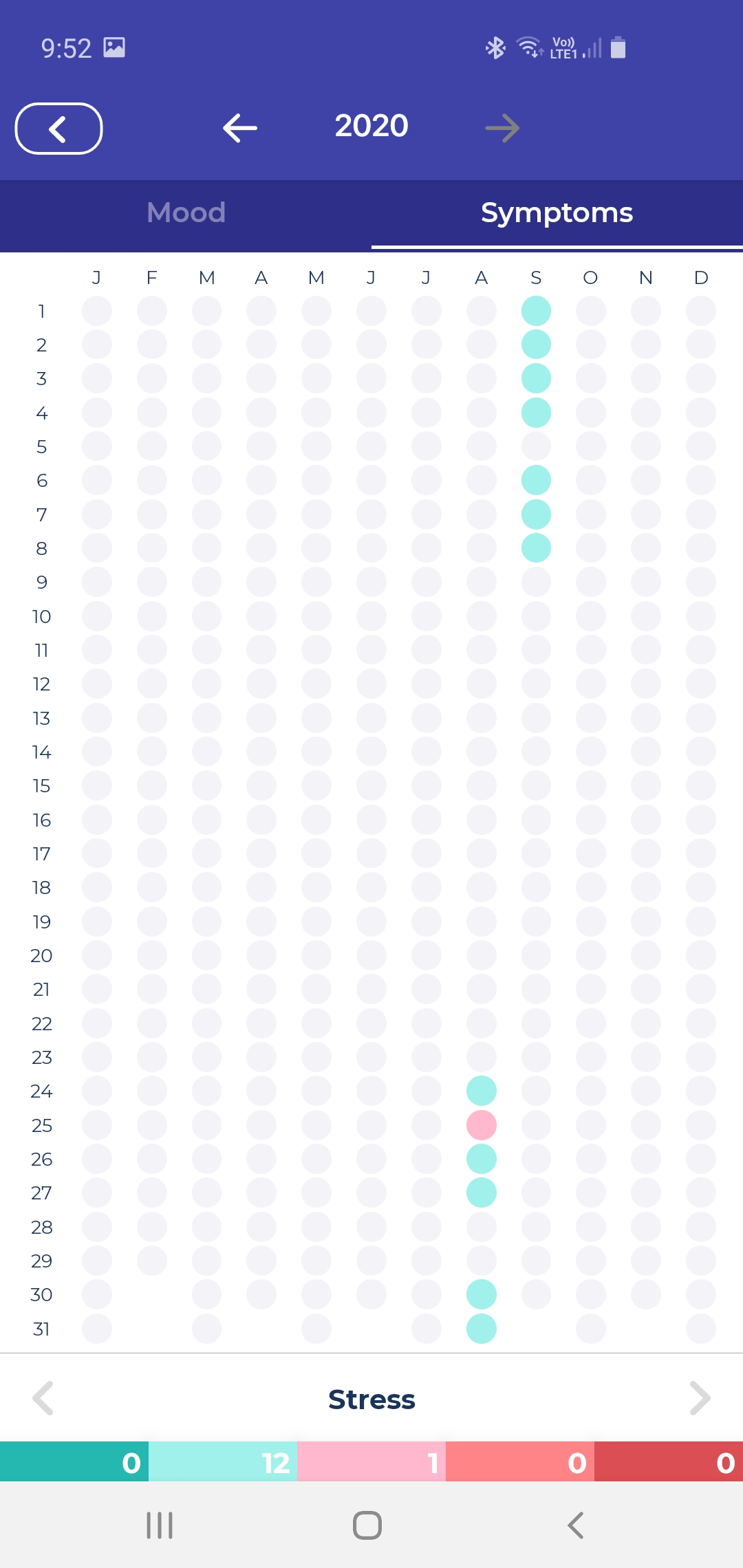This screenshot has height=1568, width=743.
Task: Show the symptom after Stress
Action: (x=700, y=1398)
